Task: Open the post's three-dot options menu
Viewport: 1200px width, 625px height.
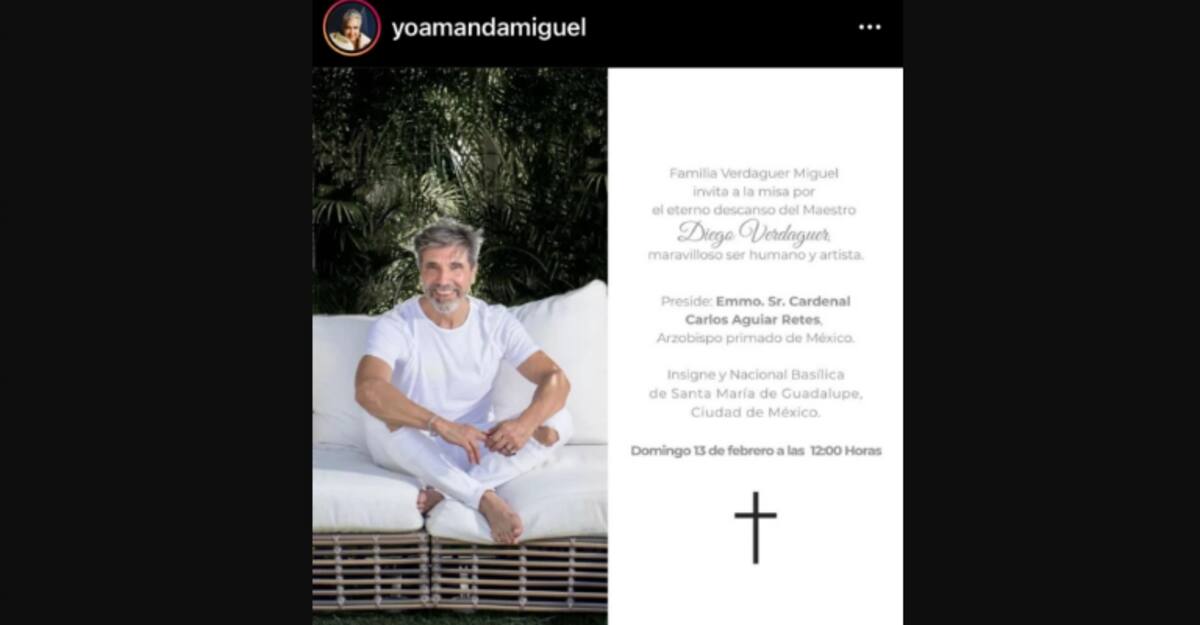Action: [869, 27]
